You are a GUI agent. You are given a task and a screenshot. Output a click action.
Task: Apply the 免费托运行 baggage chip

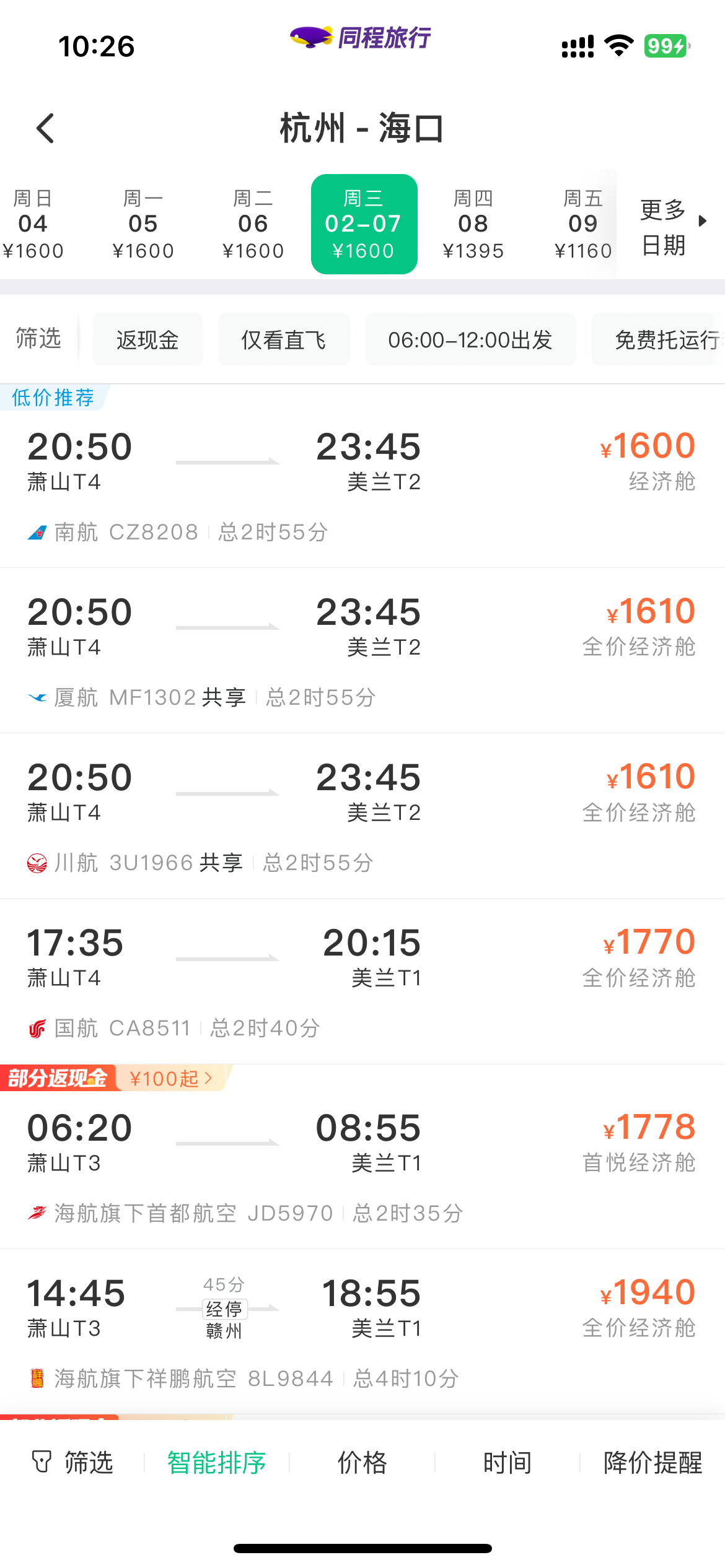click(x=658, y=339)
